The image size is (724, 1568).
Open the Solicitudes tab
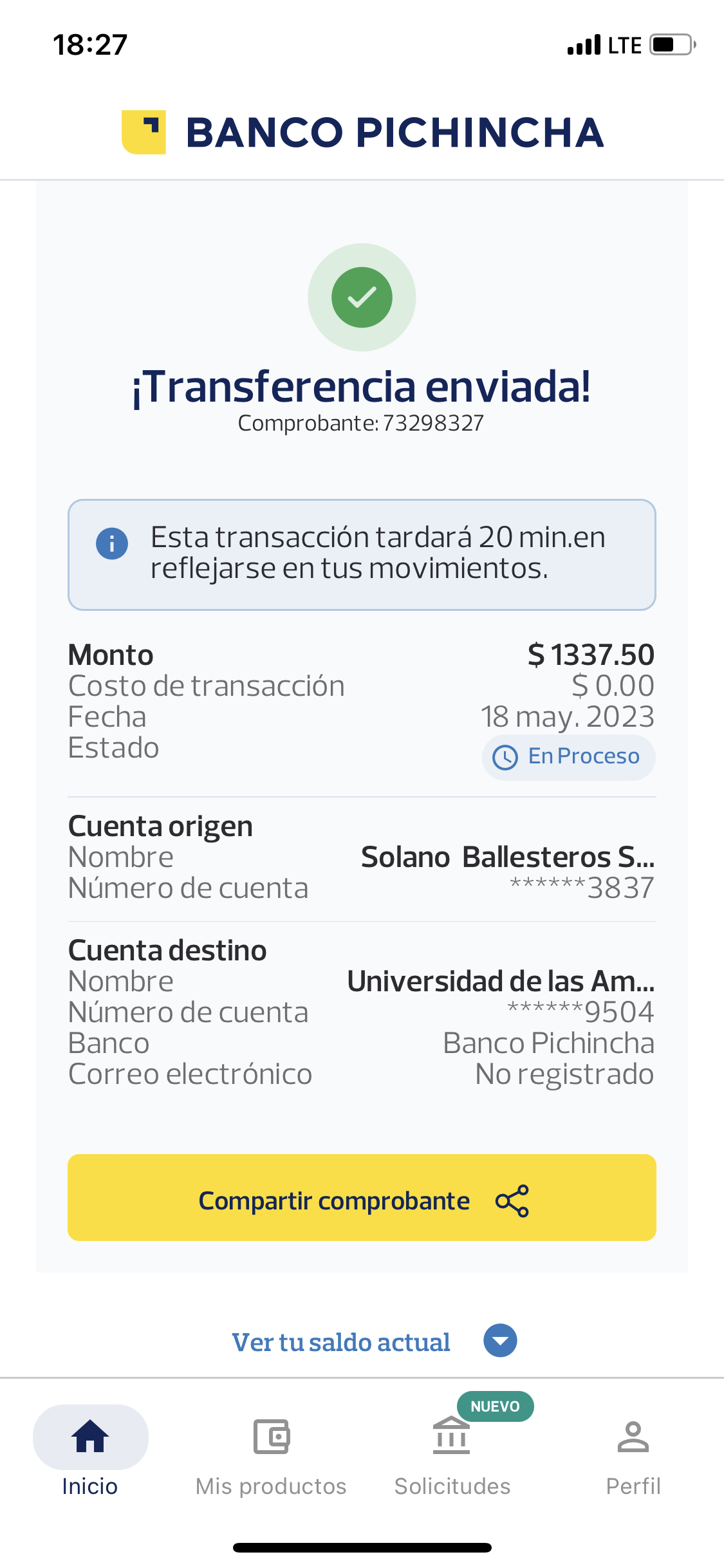click(x=452, y=1451)
